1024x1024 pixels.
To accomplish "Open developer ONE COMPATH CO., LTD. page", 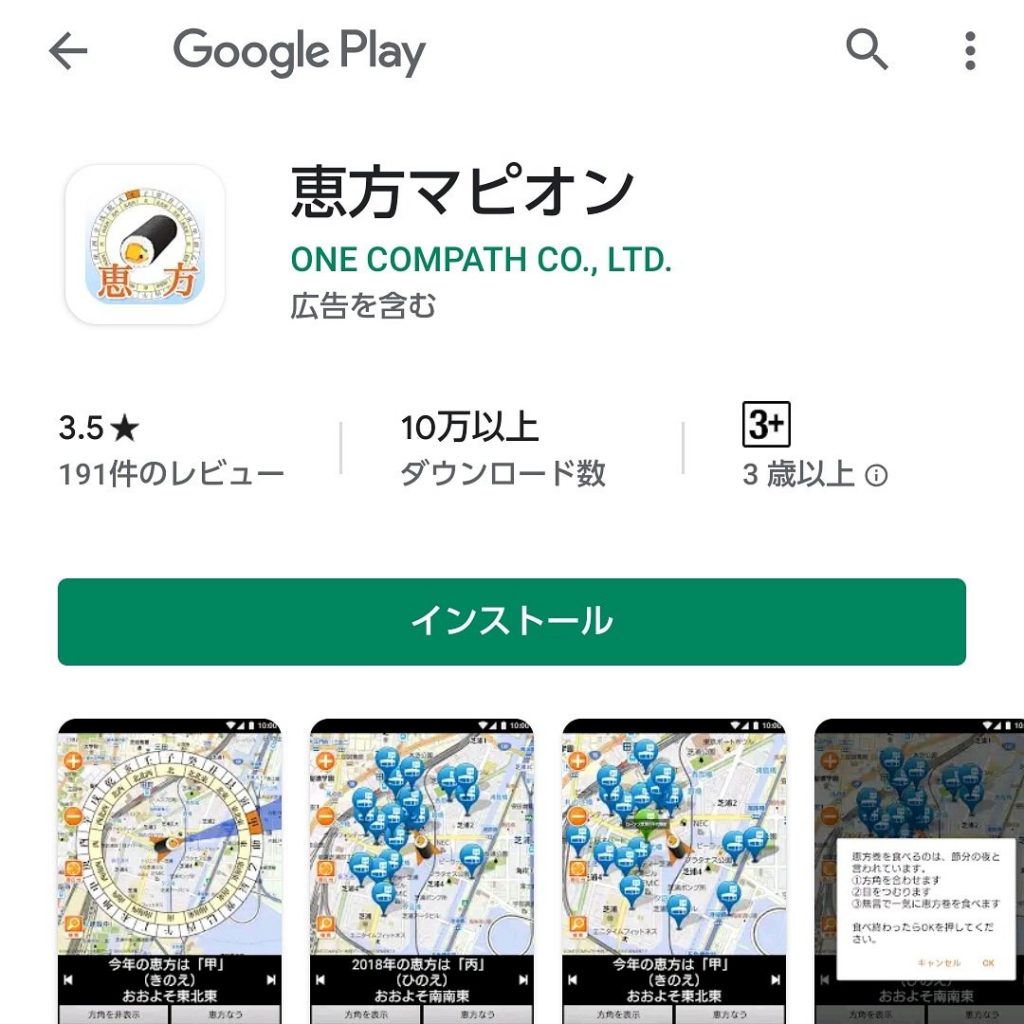I will (481, 259).
